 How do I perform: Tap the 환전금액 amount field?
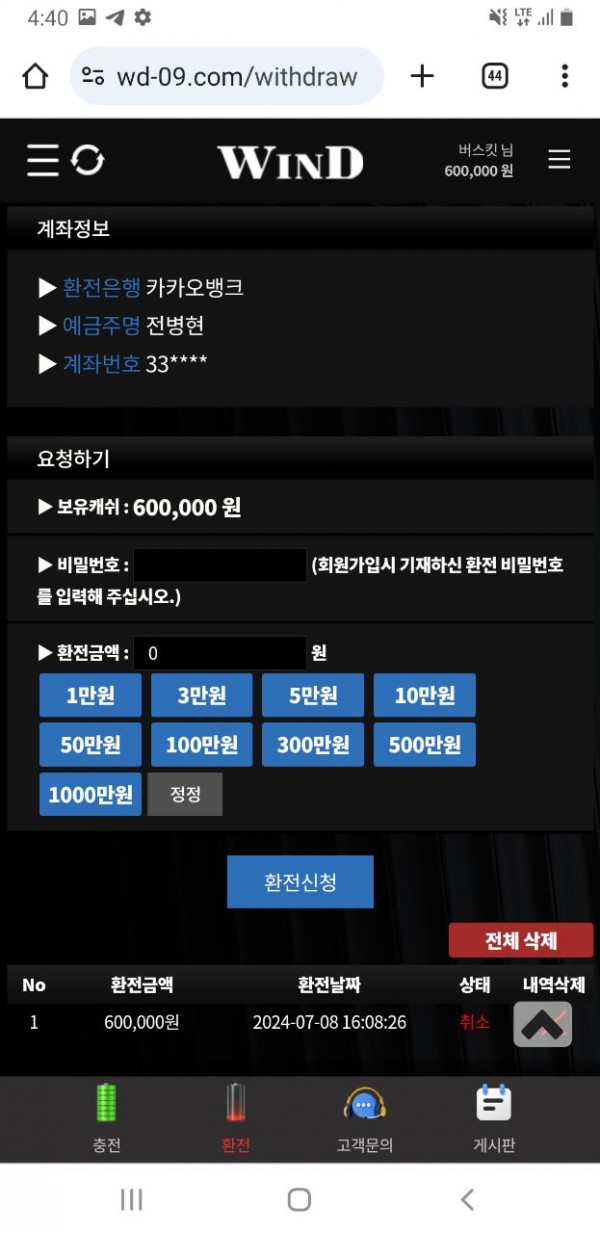(220, 653)
